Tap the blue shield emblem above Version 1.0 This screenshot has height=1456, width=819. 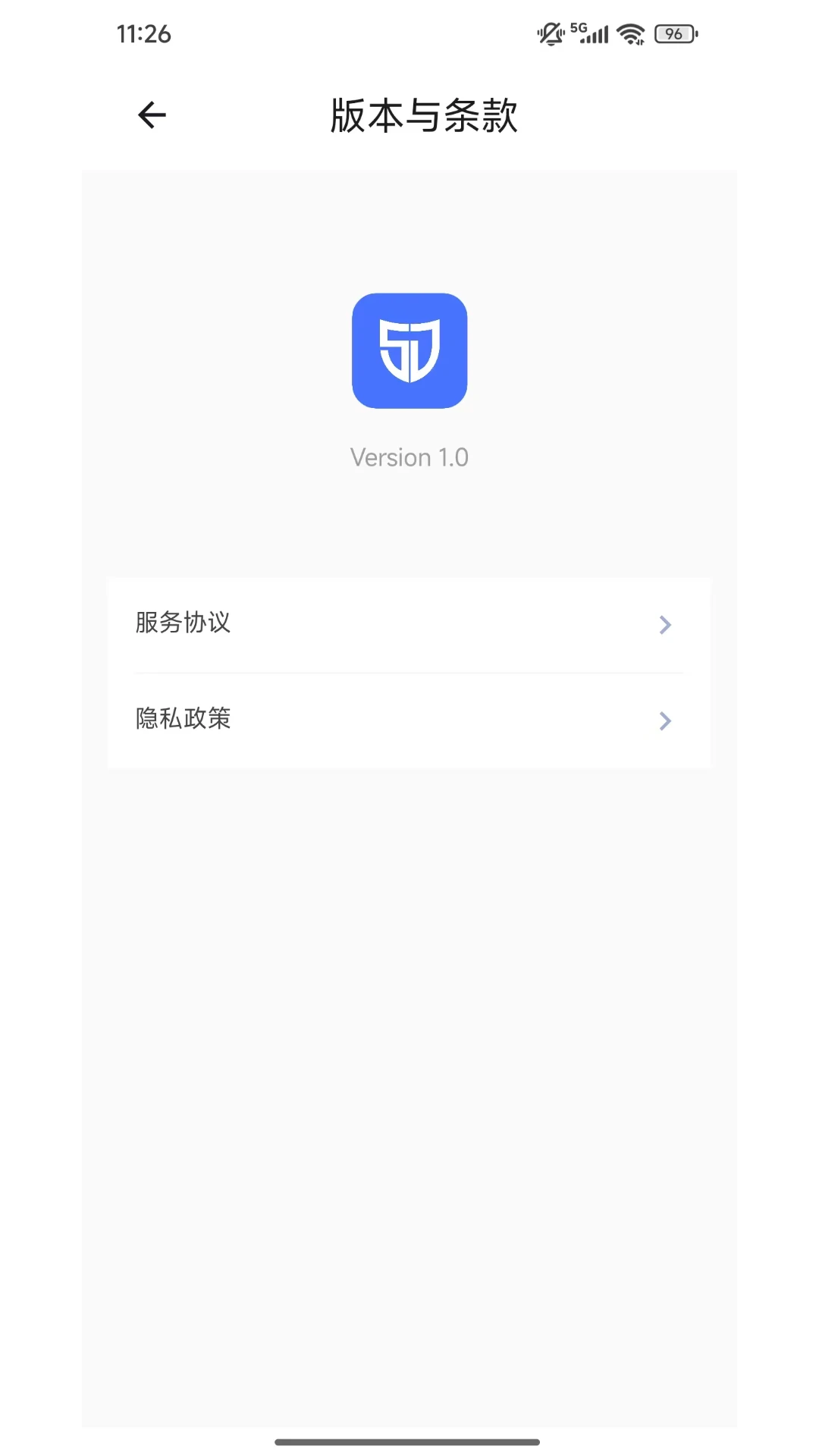(410, 351)
